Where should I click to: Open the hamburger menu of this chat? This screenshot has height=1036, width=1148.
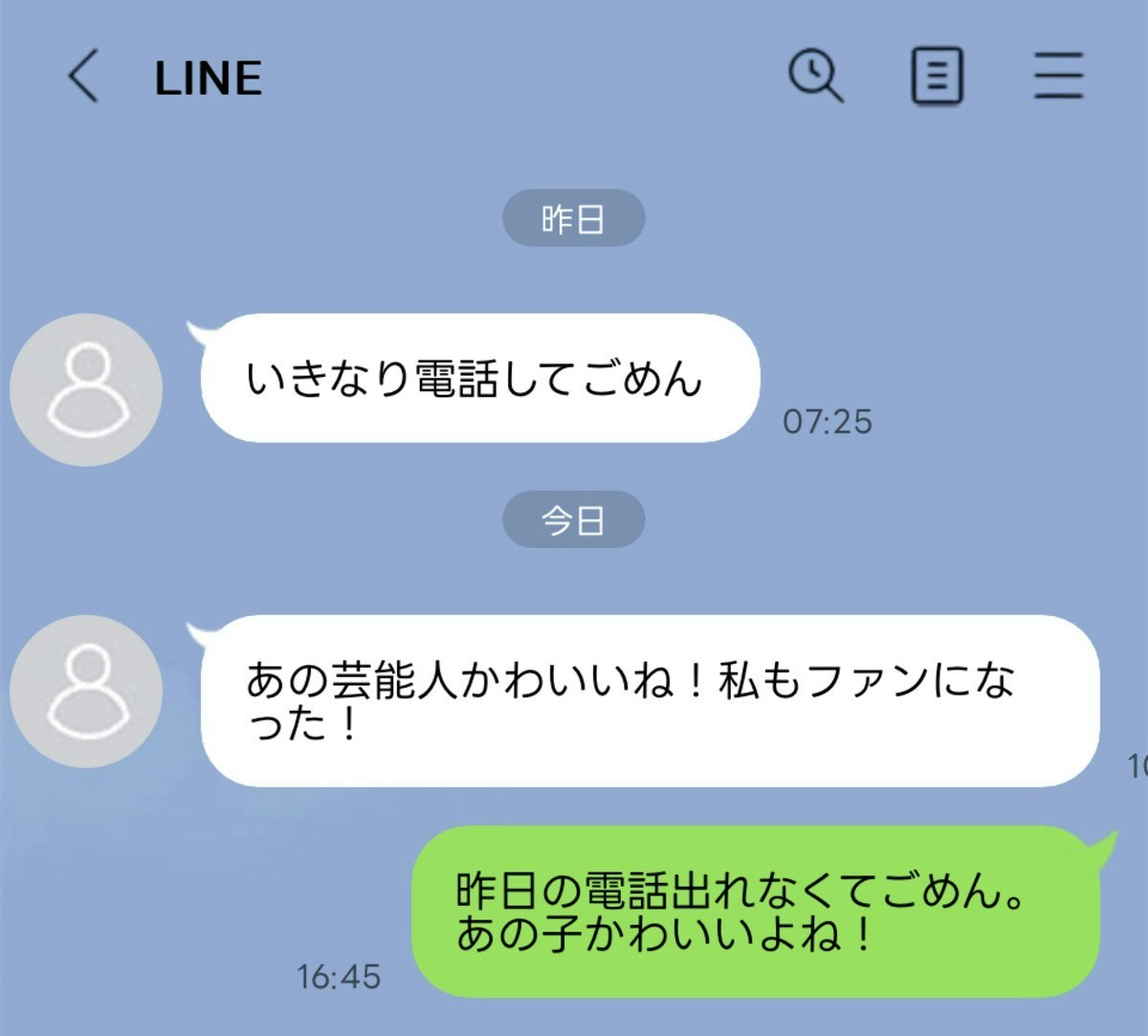(x=1058, y=77)
